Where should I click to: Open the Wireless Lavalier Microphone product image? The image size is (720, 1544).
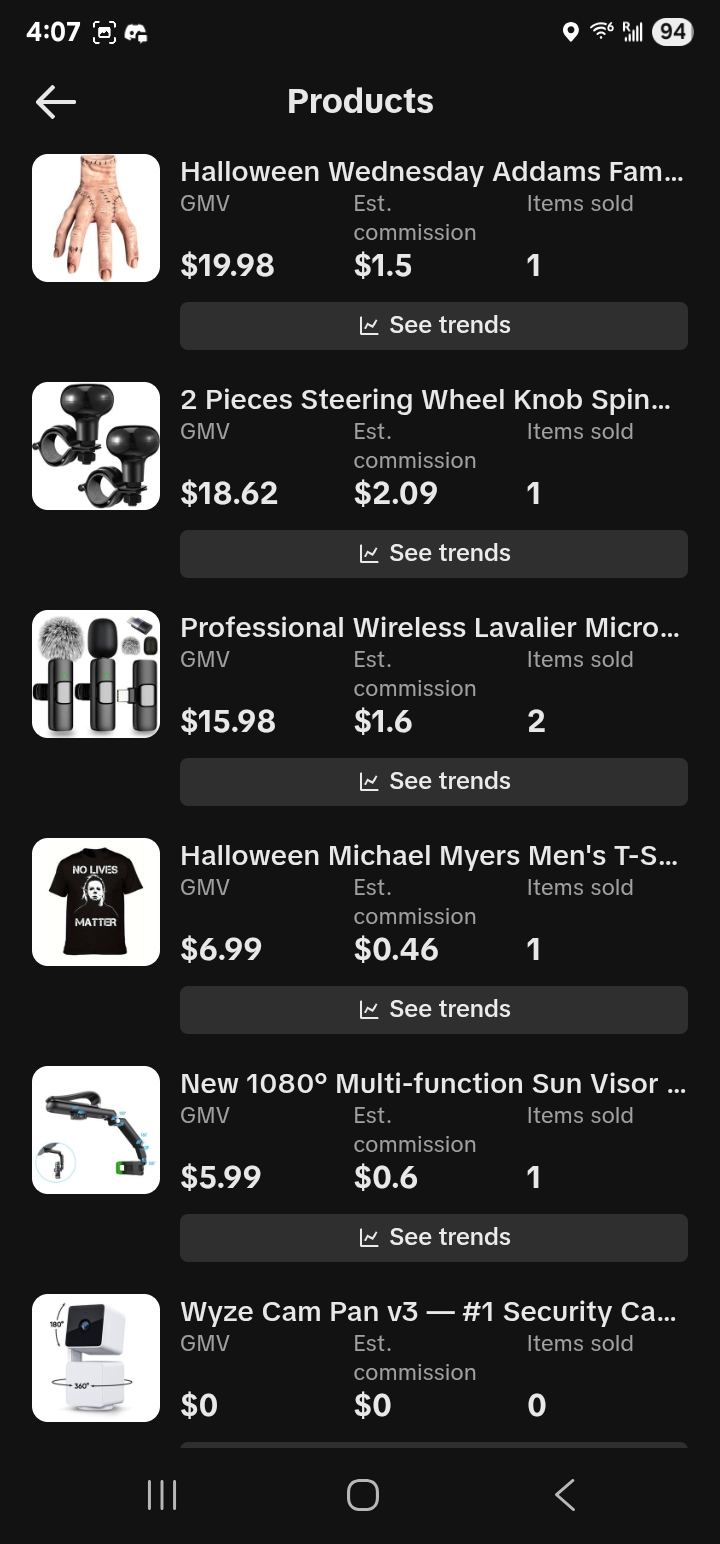coord(96,674)
